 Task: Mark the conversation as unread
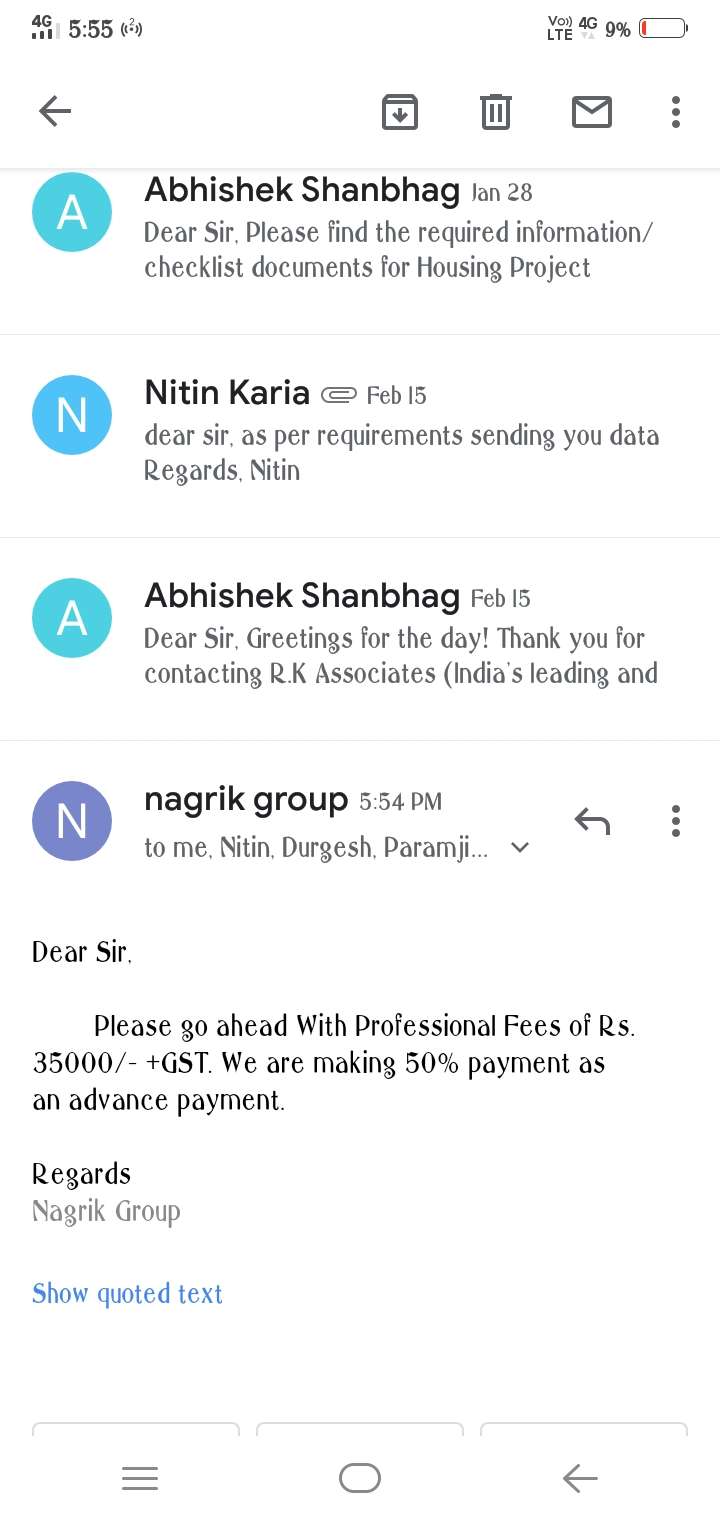pos(592,111)
